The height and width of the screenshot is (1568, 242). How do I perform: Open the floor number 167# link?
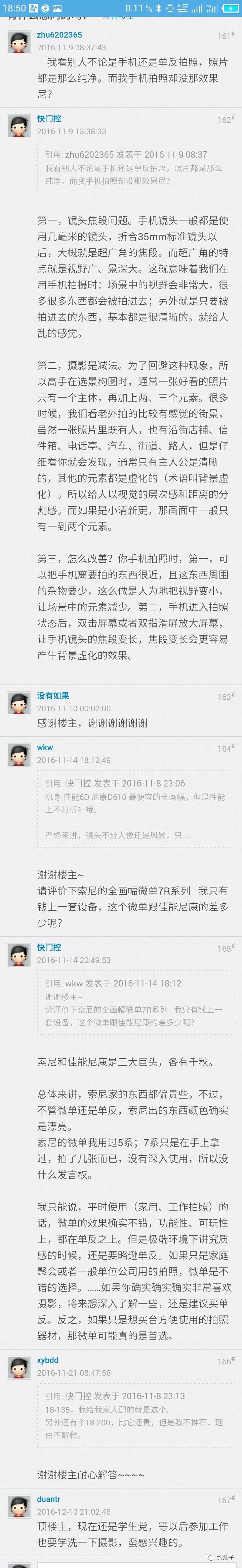[226, 1500]
